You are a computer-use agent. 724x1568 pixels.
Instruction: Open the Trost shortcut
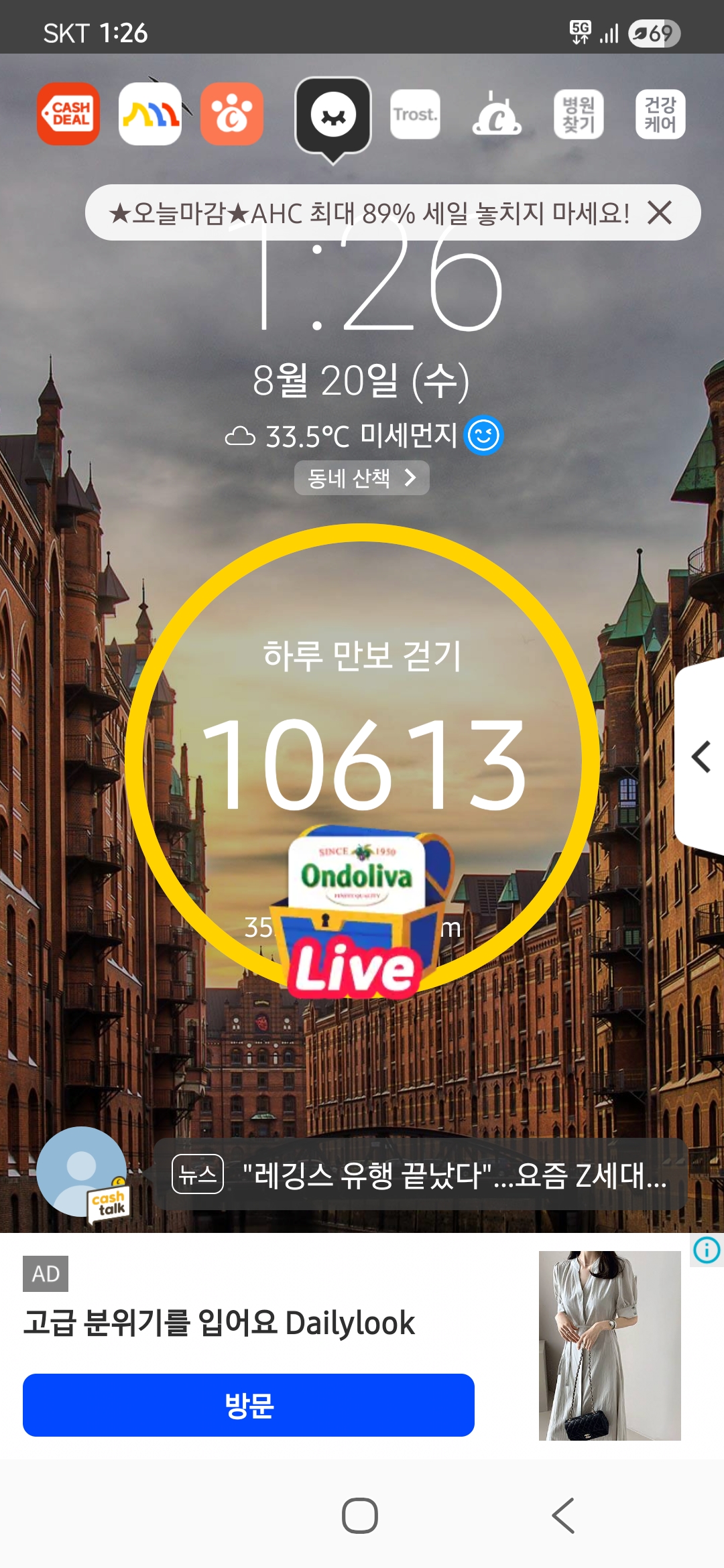click(x=415, y=115)
